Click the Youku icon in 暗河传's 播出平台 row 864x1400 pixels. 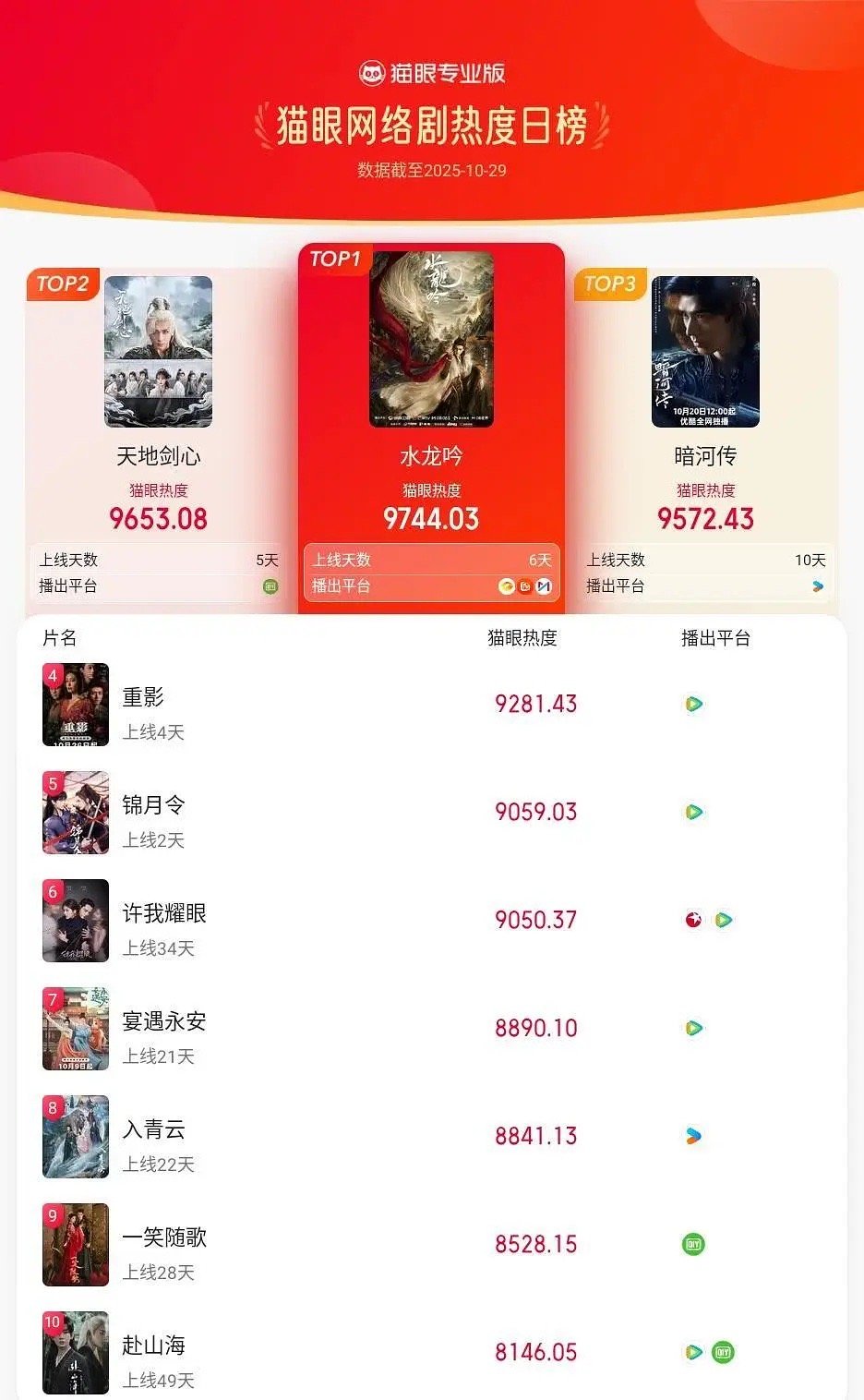(816, 585)
